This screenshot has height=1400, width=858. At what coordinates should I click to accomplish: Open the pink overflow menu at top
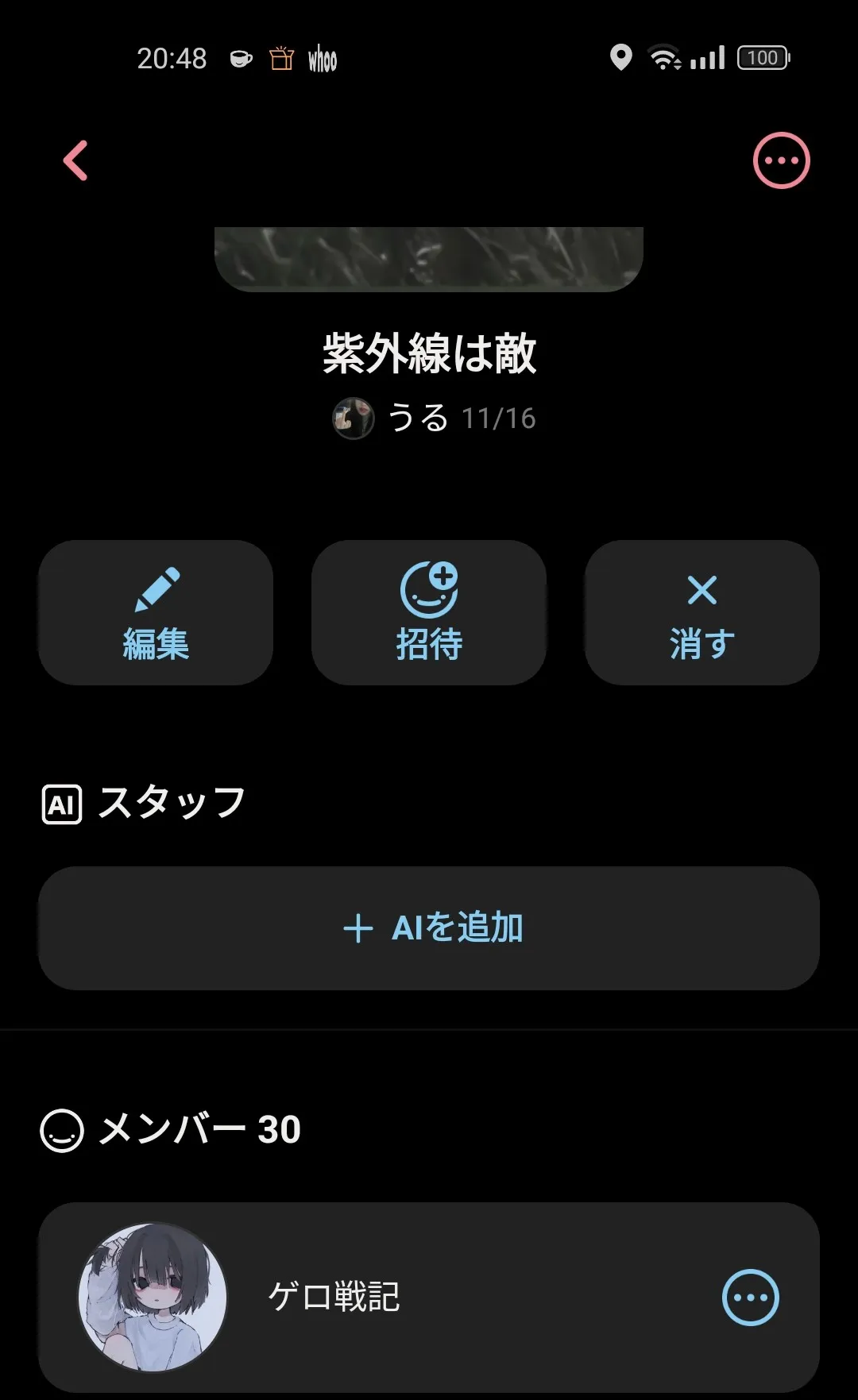tap(781, 160)
